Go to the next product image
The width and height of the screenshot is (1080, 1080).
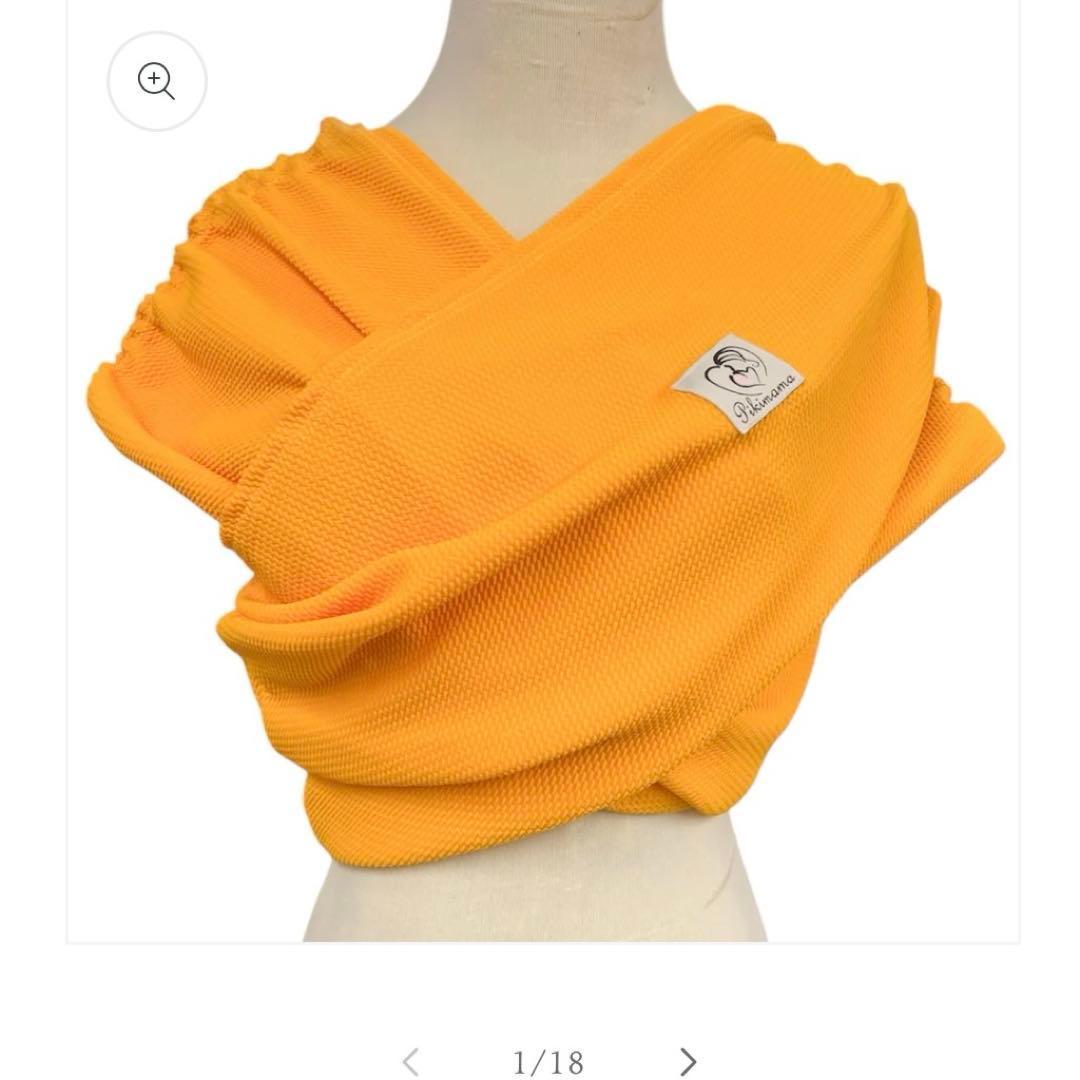687,1062
